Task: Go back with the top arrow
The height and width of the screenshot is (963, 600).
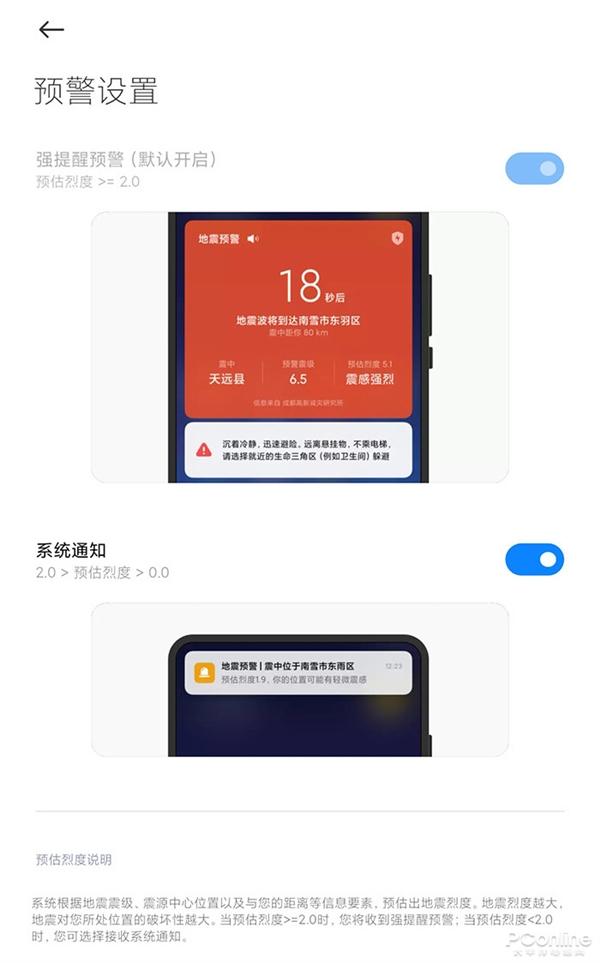Action: (x=51, y=29)
